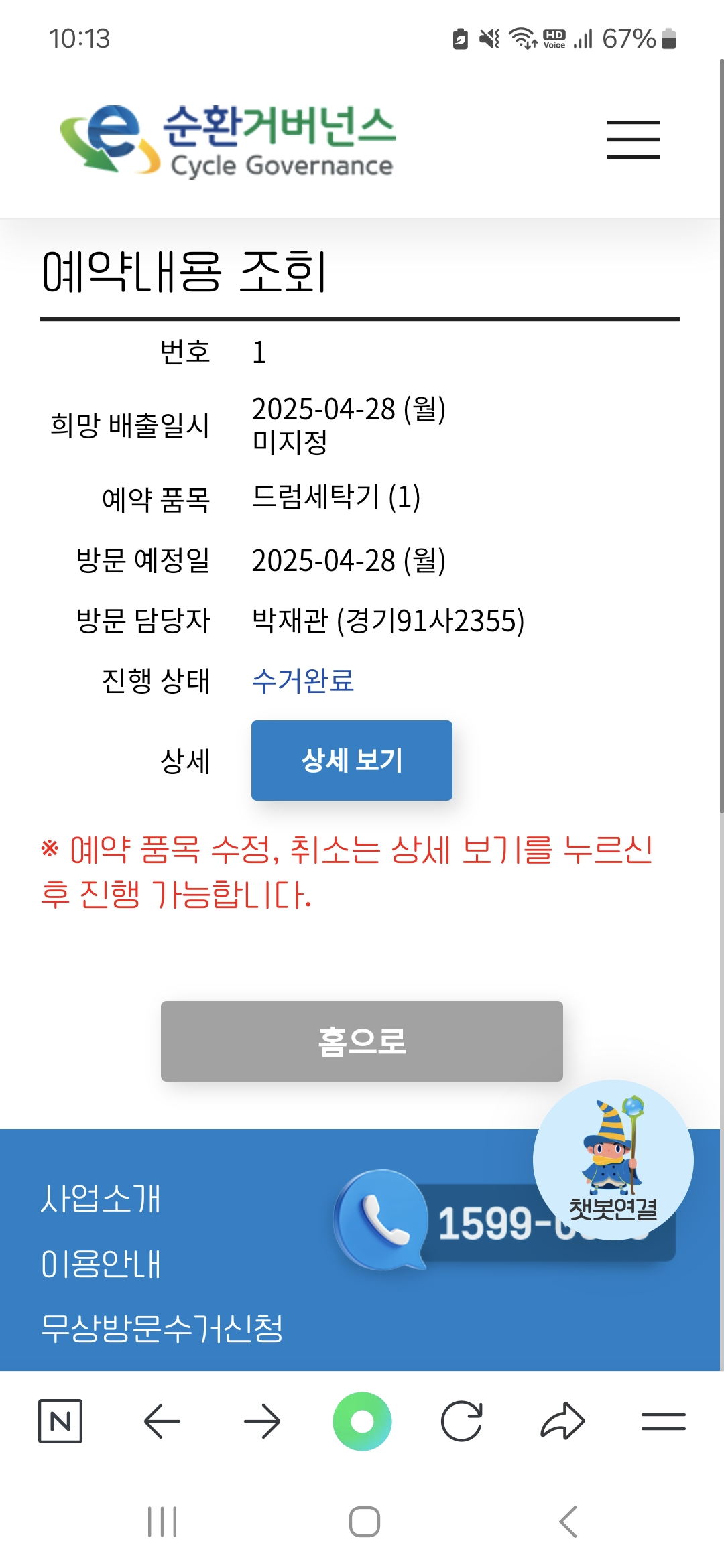
Task: Reload the current page
Action: click(462, 1421)
